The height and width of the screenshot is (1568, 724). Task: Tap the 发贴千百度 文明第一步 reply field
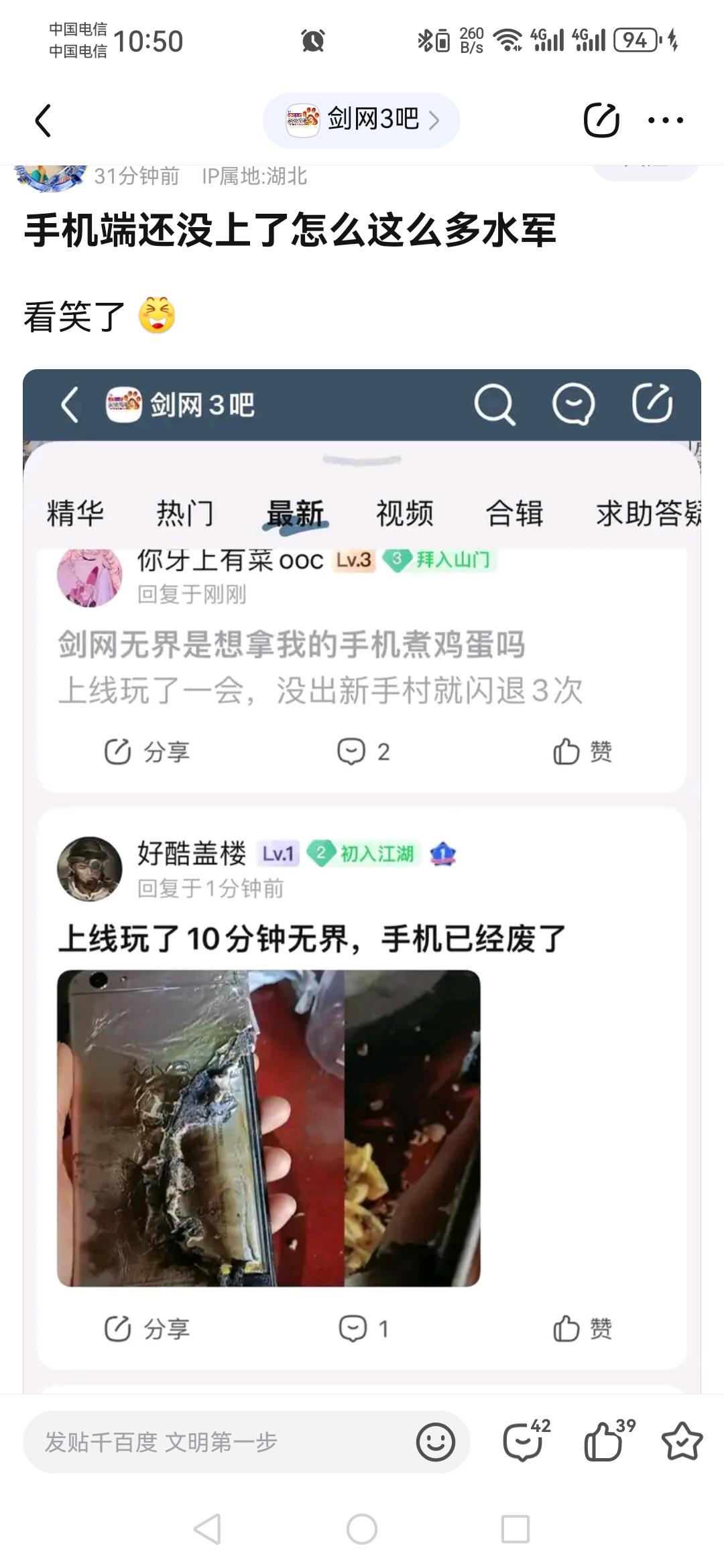pyautogui.click(x=246, y=1442)
